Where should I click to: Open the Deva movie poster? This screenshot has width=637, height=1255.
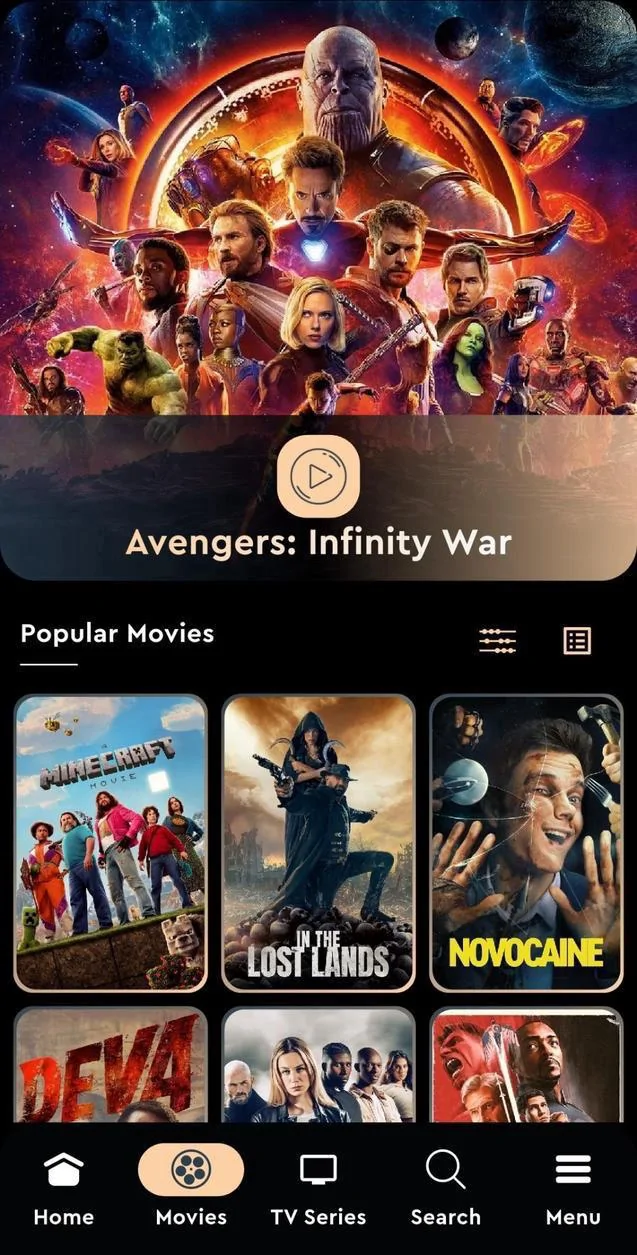[x=111, y=1063]
